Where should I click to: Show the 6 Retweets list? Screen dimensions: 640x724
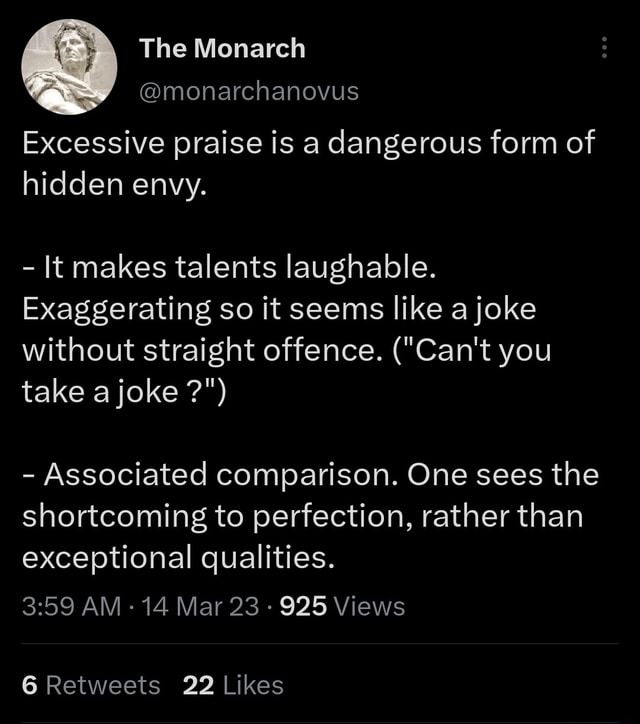[x=90, y=685]
